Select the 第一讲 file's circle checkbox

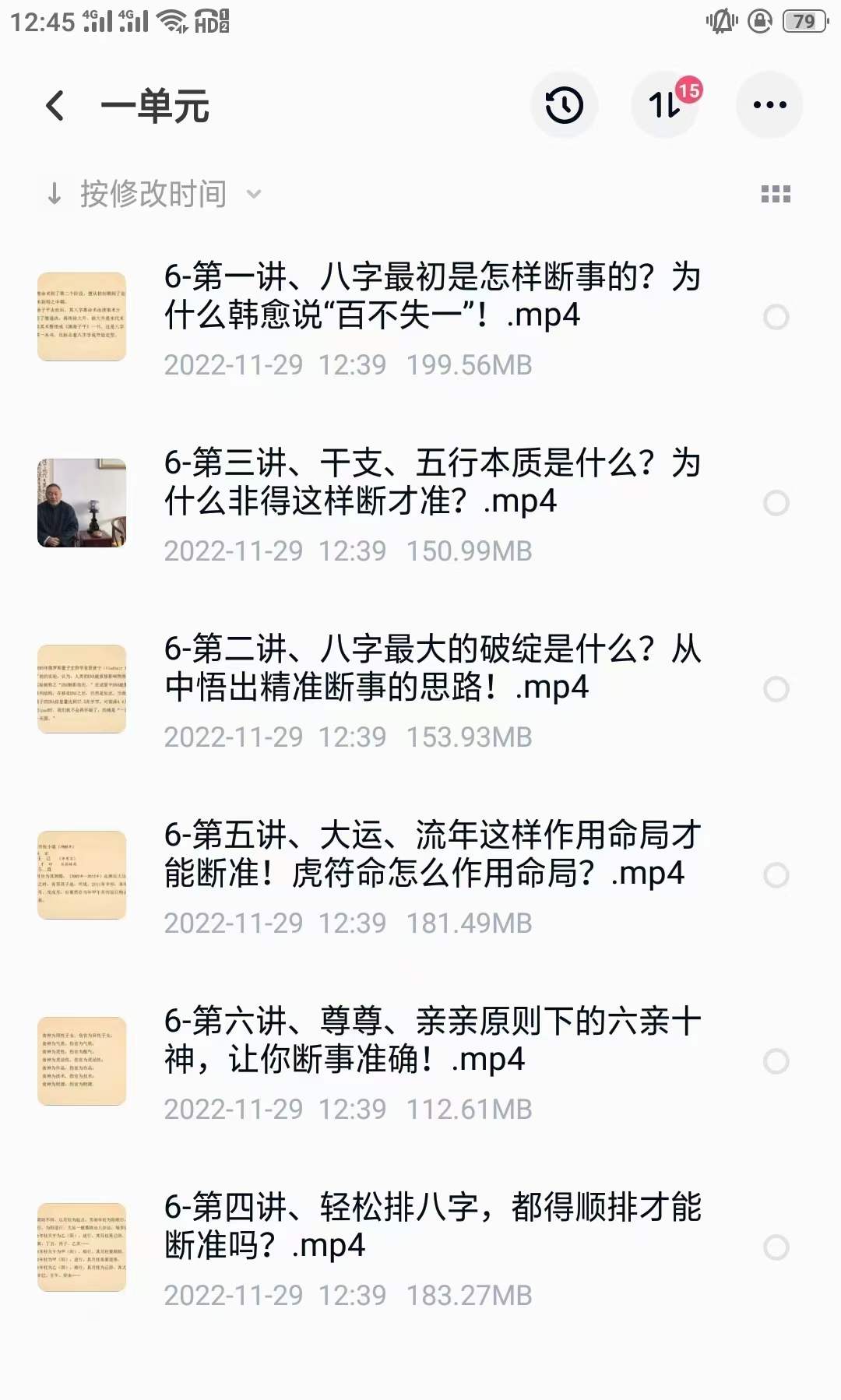(x=776, y=317)
